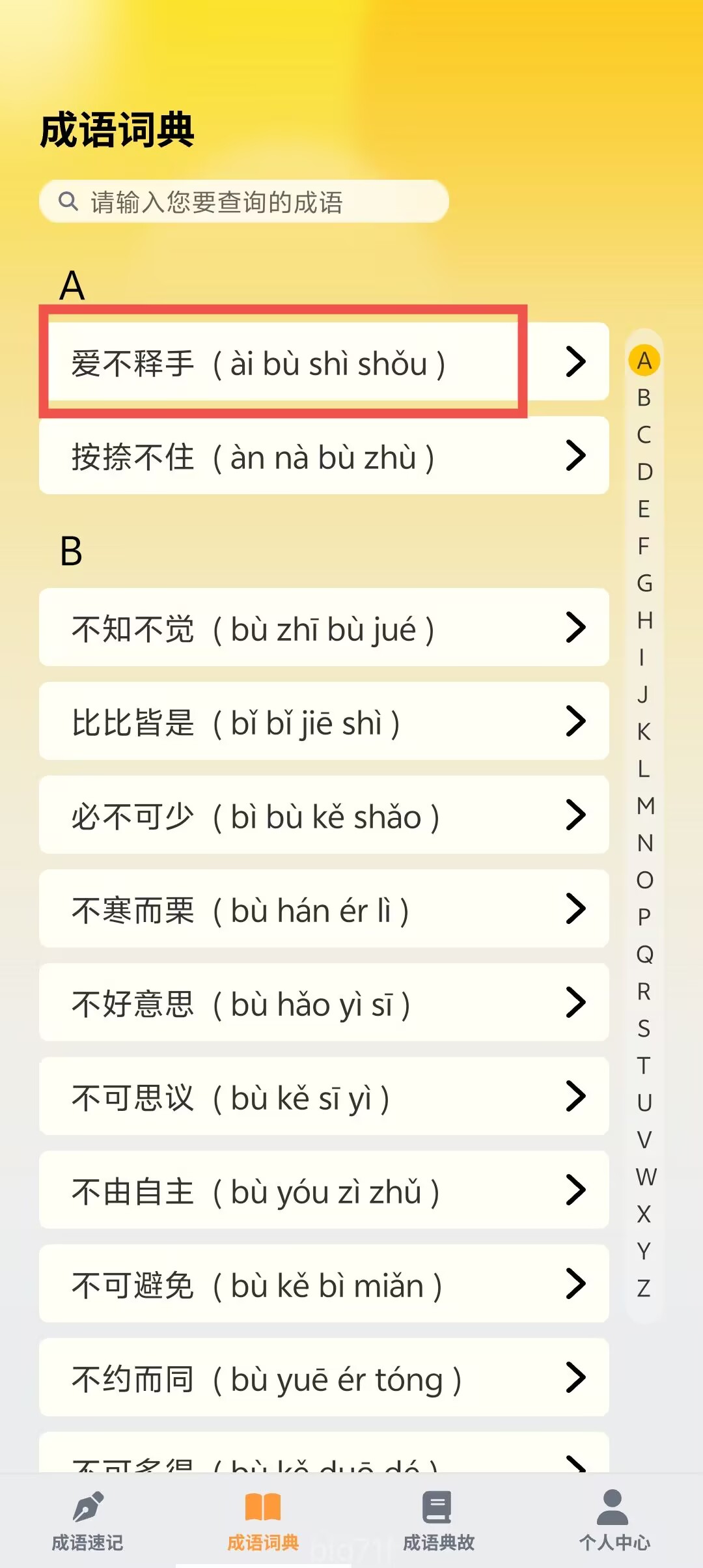Select the entry 不寒而栗
703x1568 pixels.
(x=324, y=909)
